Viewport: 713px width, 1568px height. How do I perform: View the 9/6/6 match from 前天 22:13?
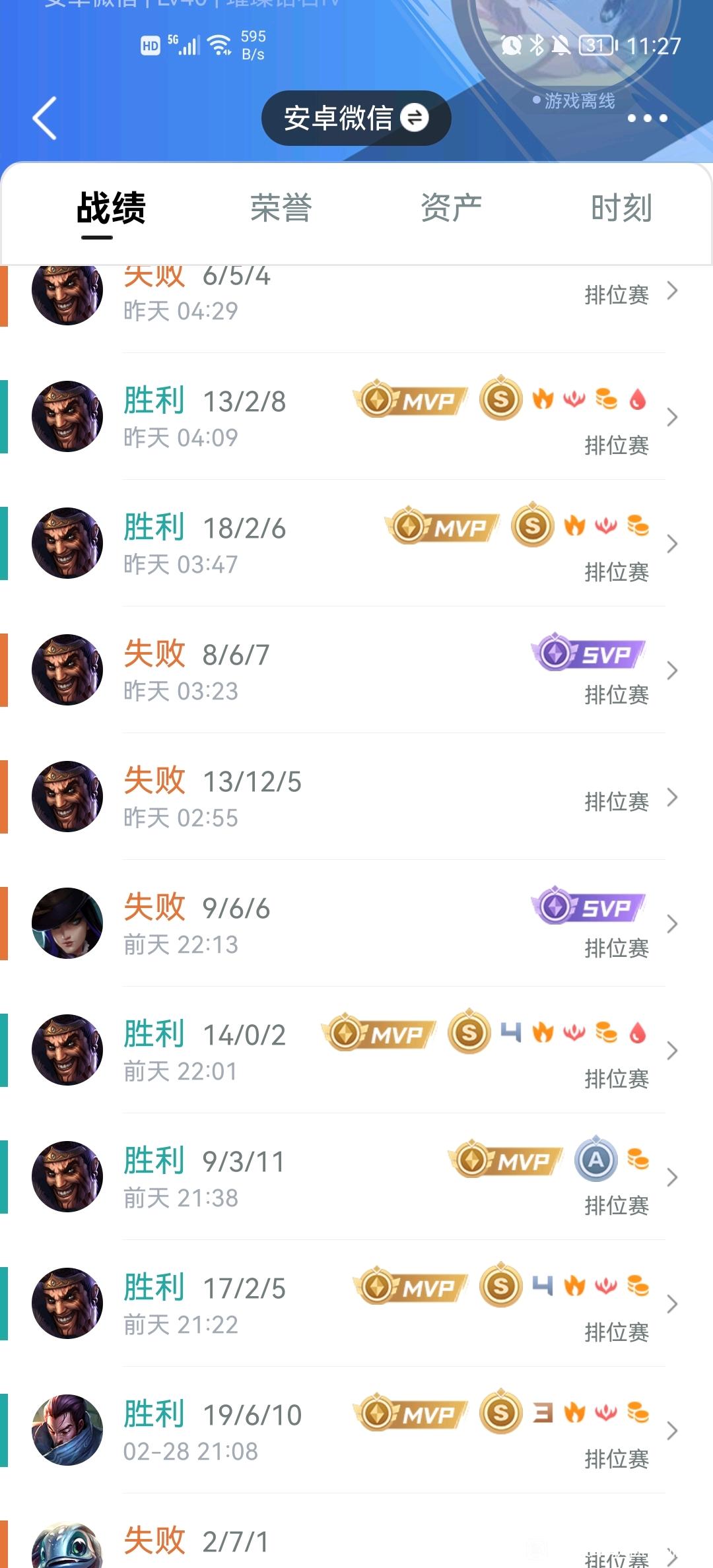[x=356, y=923]
